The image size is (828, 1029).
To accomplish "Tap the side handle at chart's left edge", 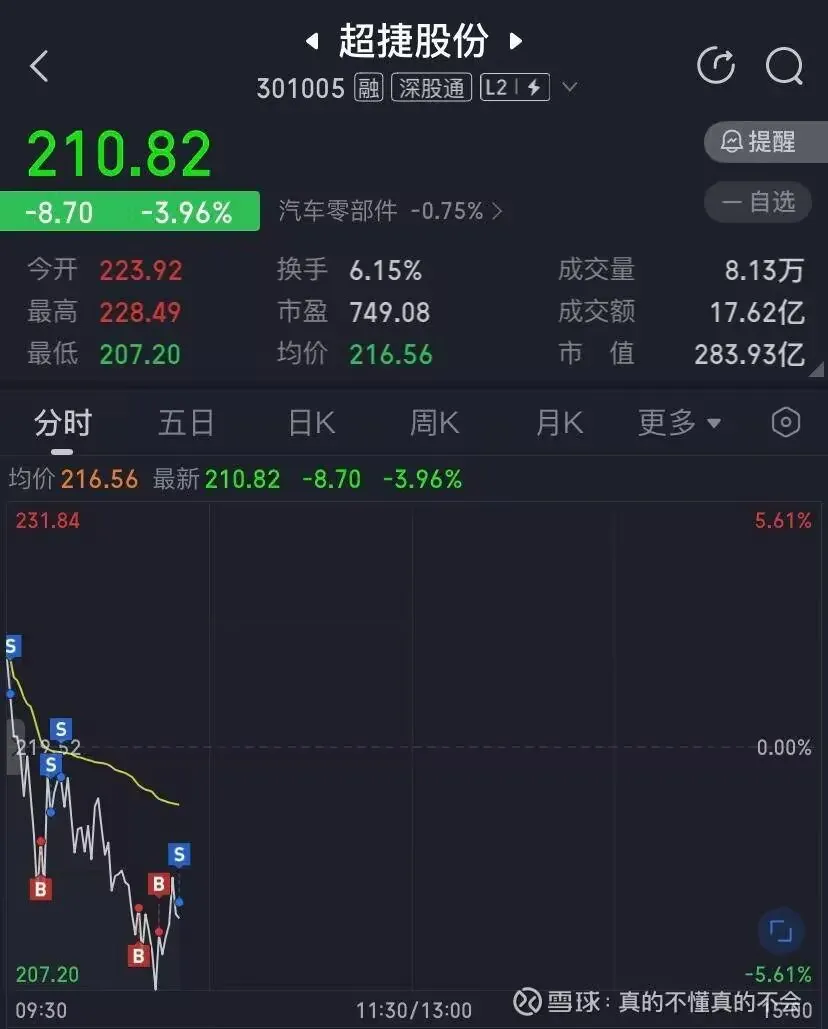I will pos(14,747).
